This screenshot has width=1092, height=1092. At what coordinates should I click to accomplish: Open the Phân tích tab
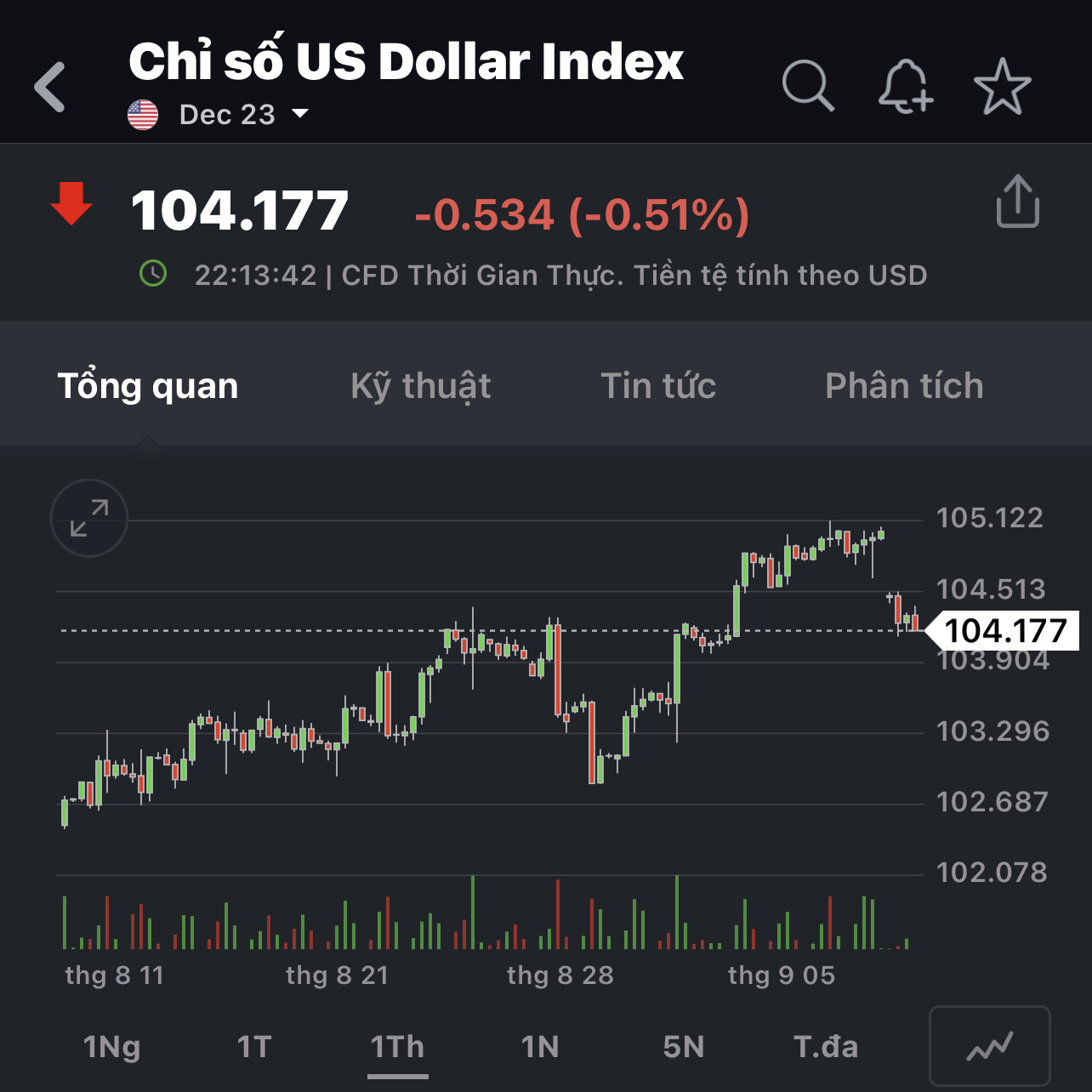coord(904,385)
